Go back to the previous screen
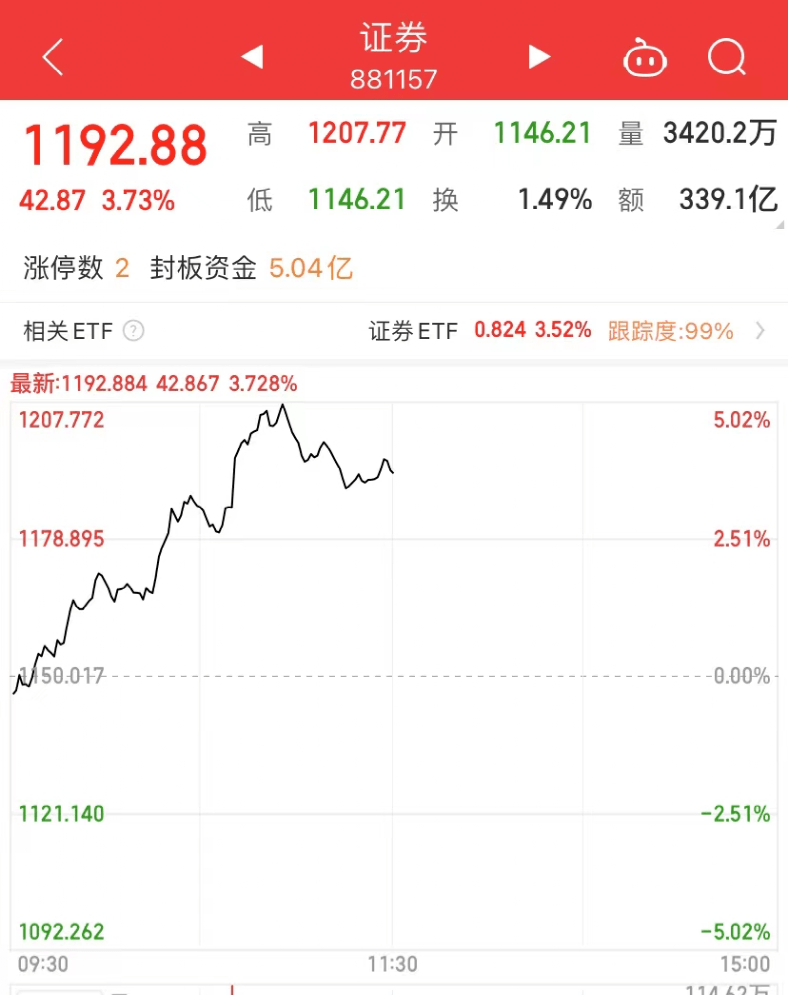Image resolution: width=788 pixels, height=995 pixels. [53, 57]
